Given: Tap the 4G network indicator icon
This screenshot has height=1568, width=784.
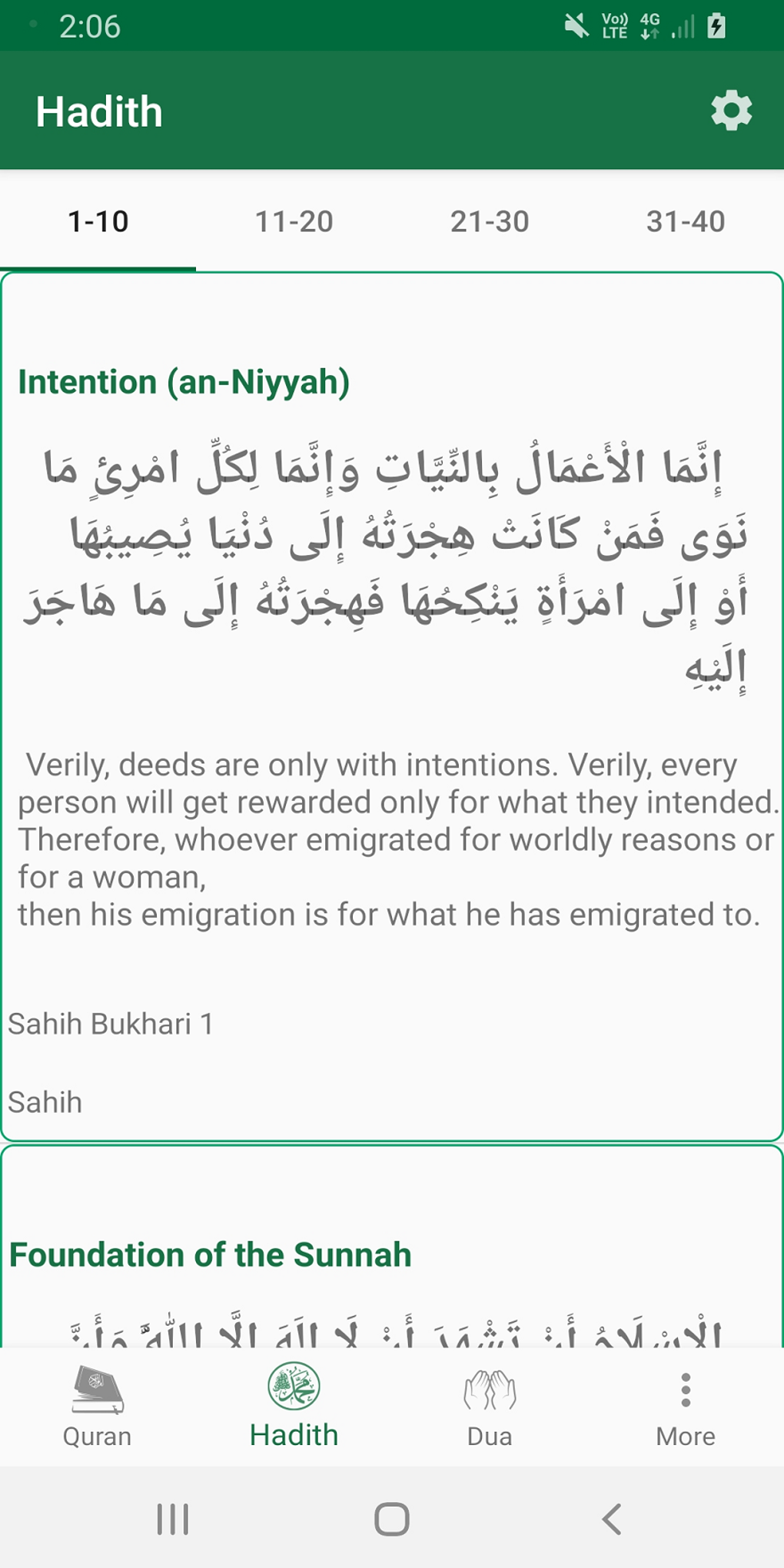Looking at the screenshot, I should (649, 25).
